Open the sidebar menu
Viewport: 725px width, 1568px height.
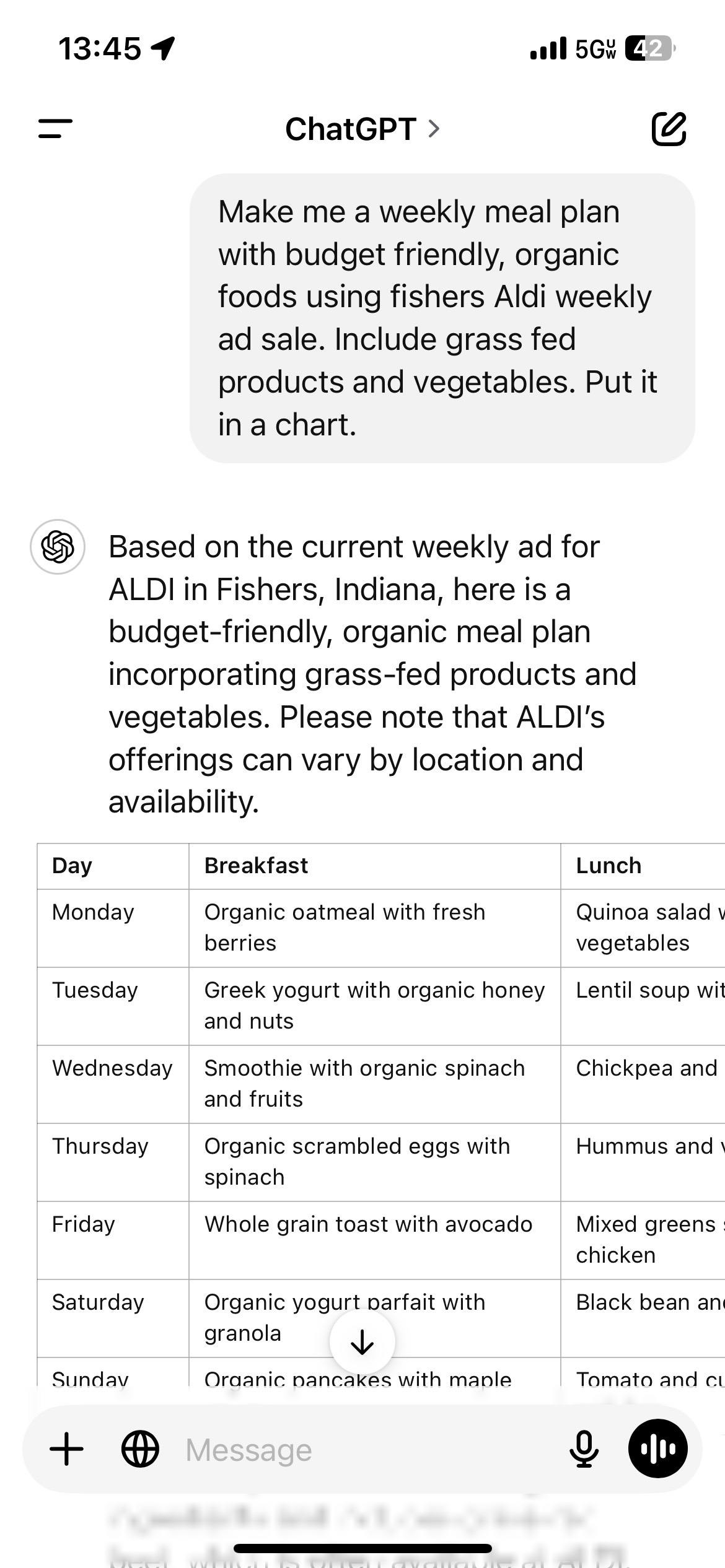55,129
